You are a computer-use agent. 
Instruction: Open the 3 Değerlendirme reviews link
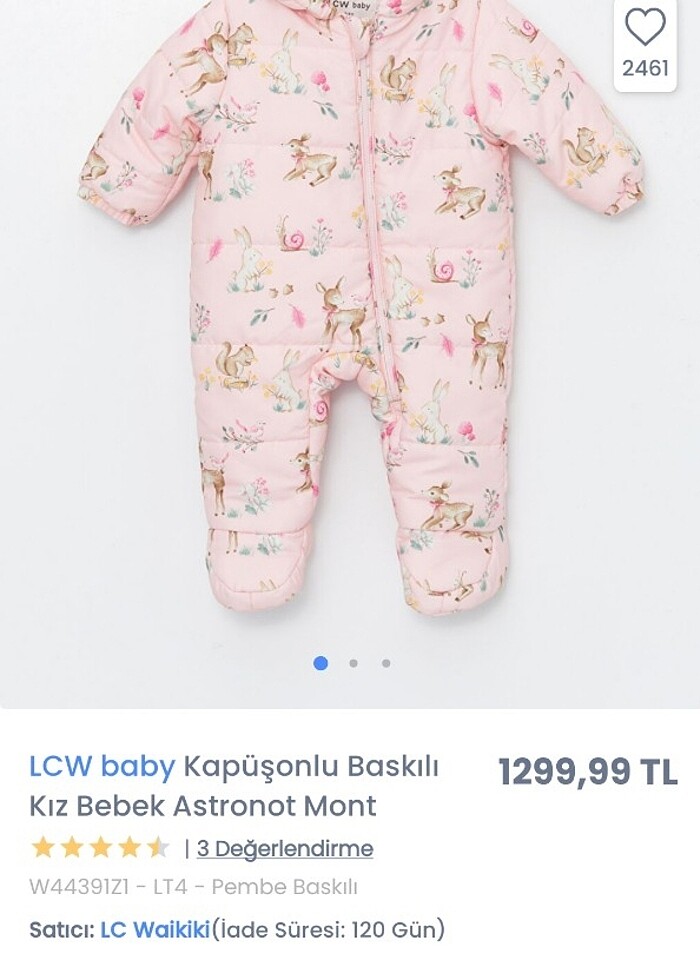285,849
